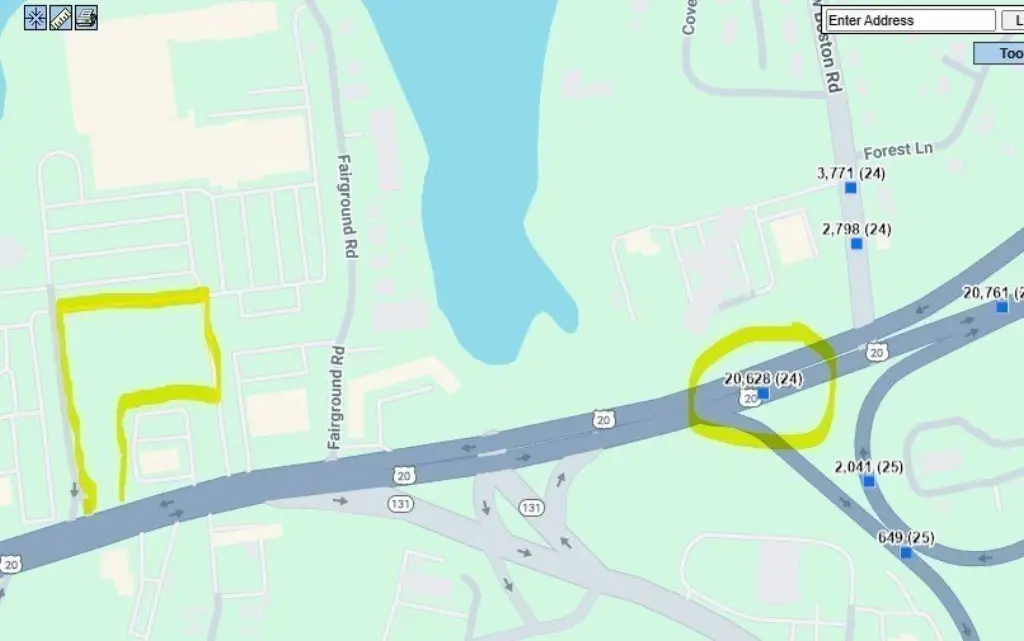Tap the Enter Address field

[x=910, y=20]
